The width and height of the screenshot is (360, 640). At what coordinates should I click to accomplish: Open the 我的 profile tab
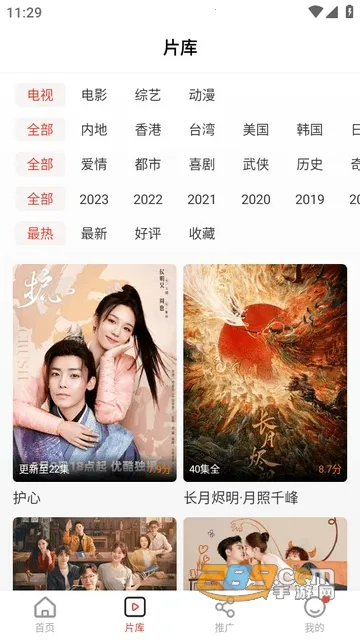(314, 615)
